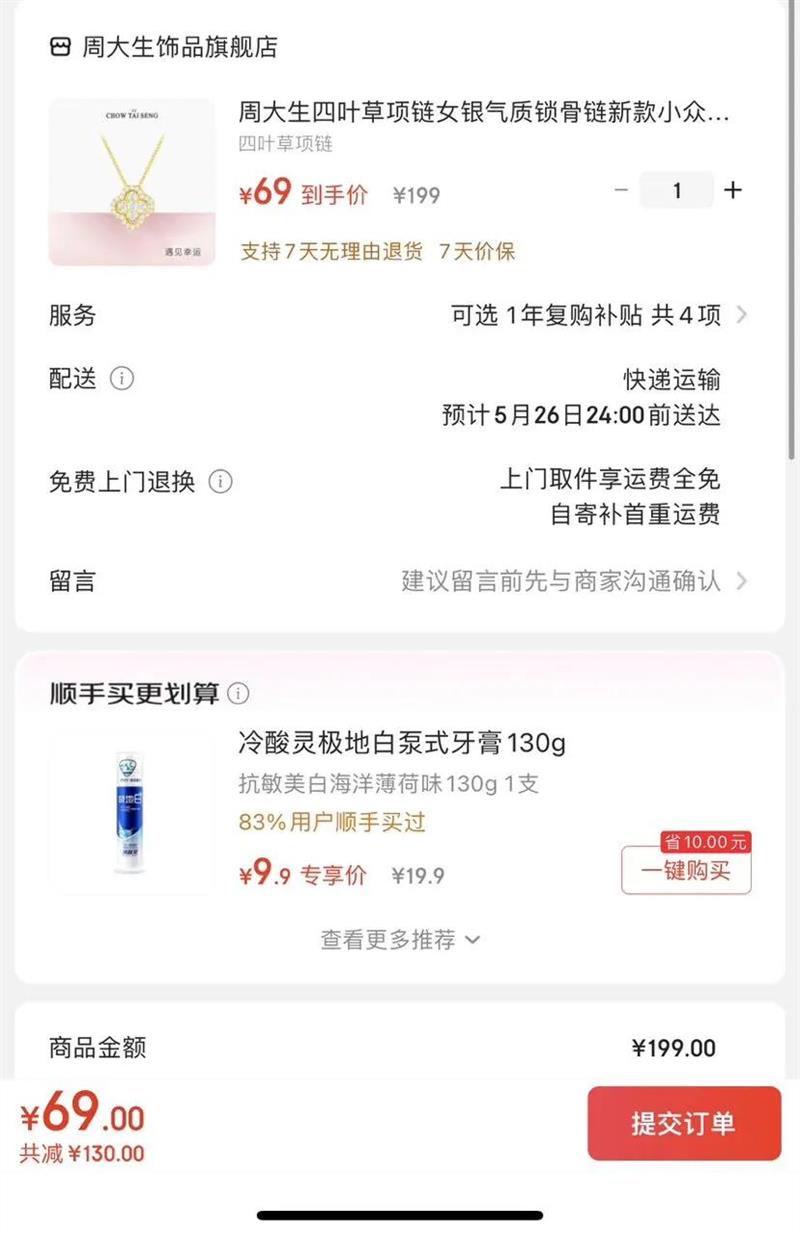
Task: Open the 冷酸灵 toothpaste product image
Action: pyautogui.click(x=132, y=812)
